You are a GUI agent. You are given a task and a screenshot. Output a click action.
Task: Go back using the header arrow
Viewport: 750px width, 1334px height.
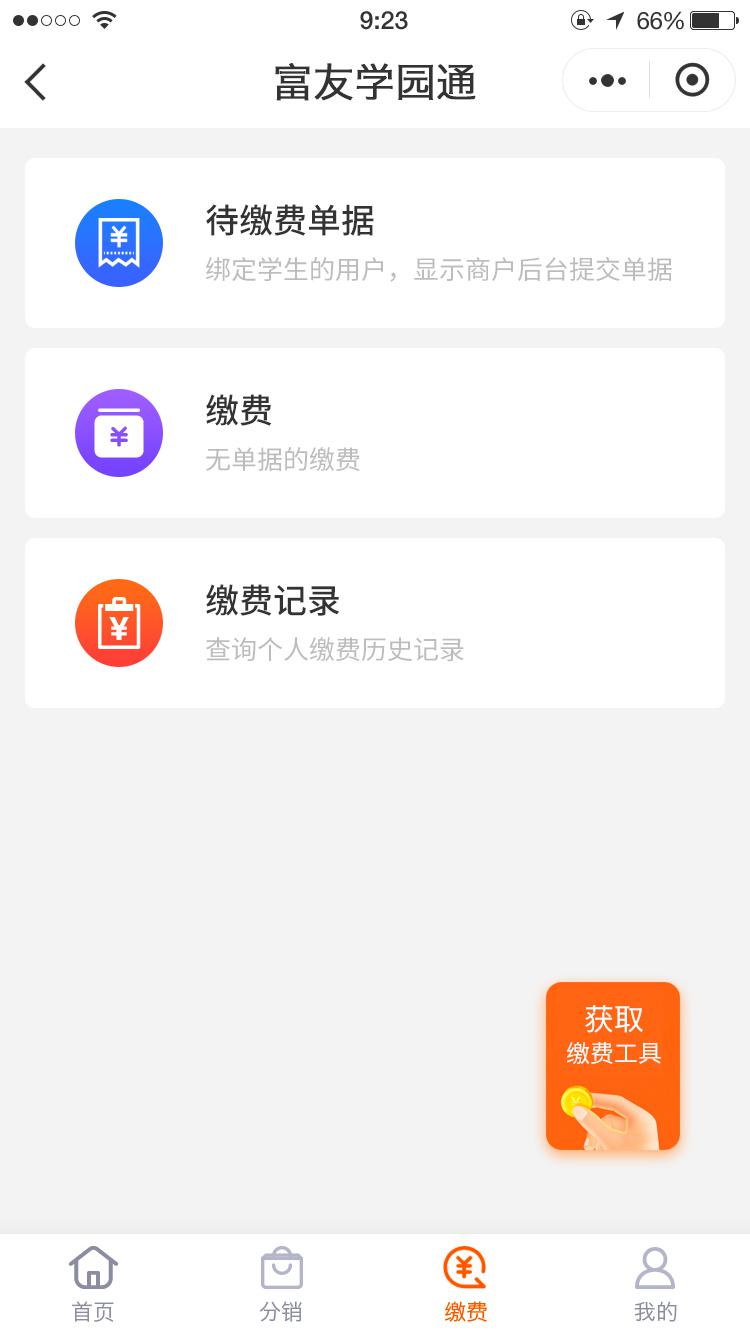tap(36, 82)
